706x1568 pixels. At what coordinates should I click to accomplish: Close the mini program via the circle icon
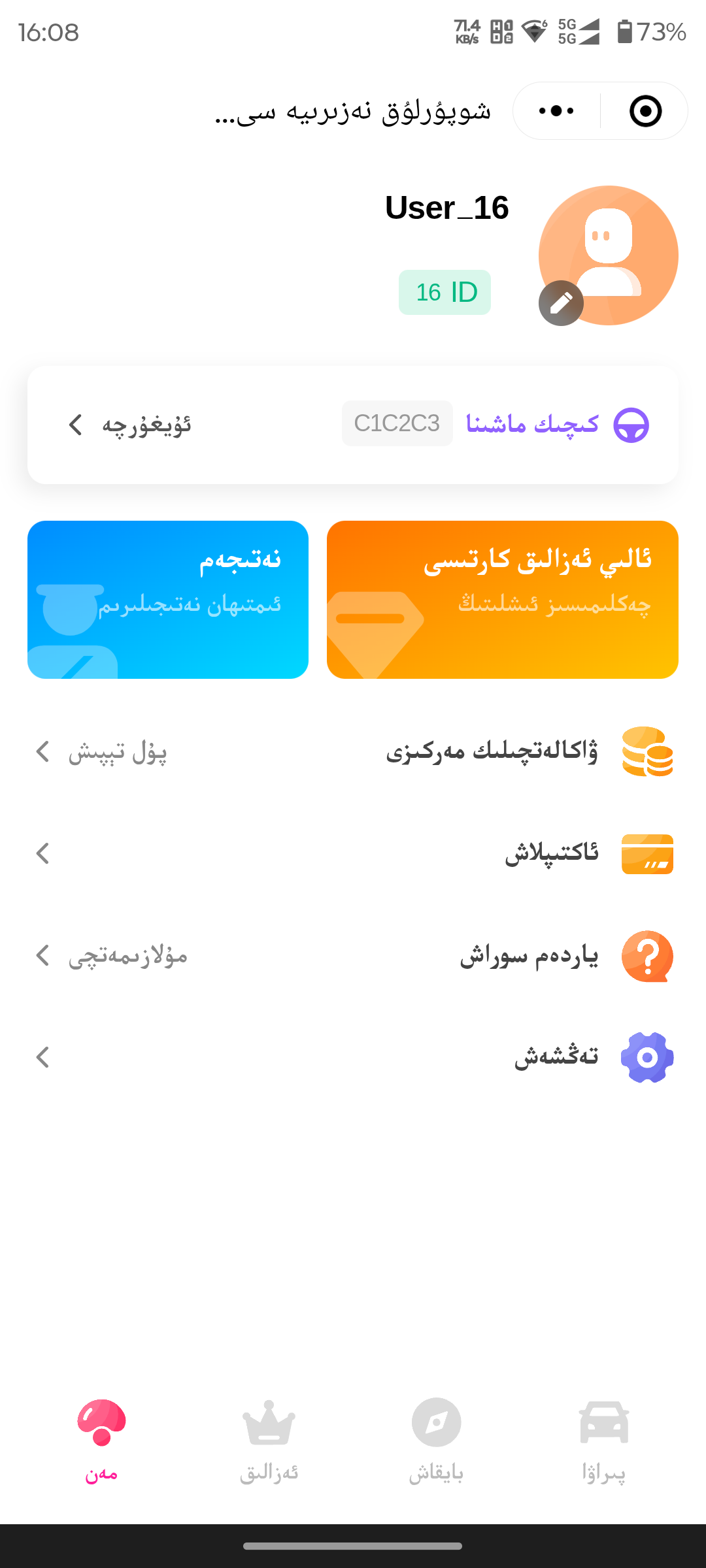pos(645,111)
